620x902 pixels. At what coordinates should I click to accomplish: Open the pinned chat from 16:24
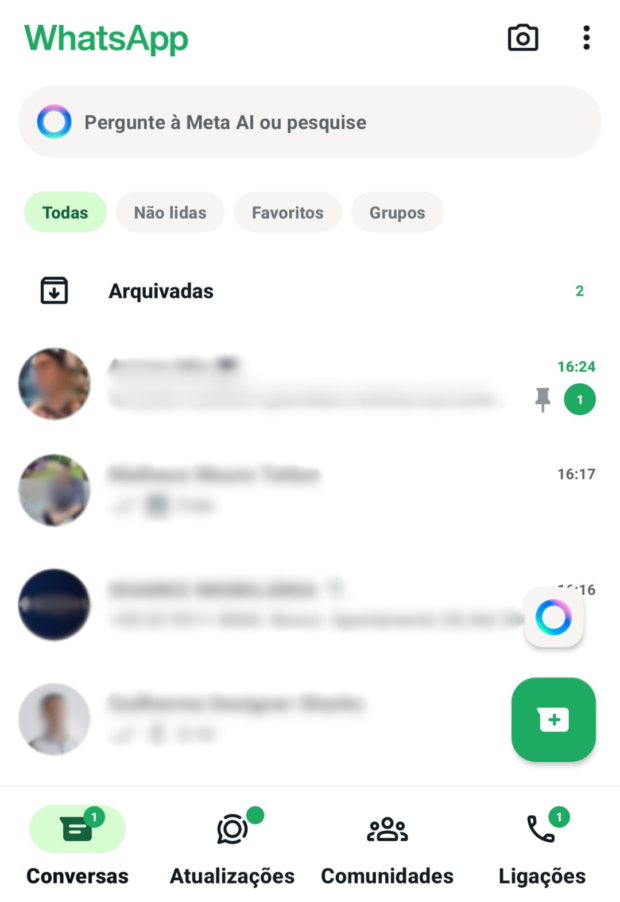300,384
